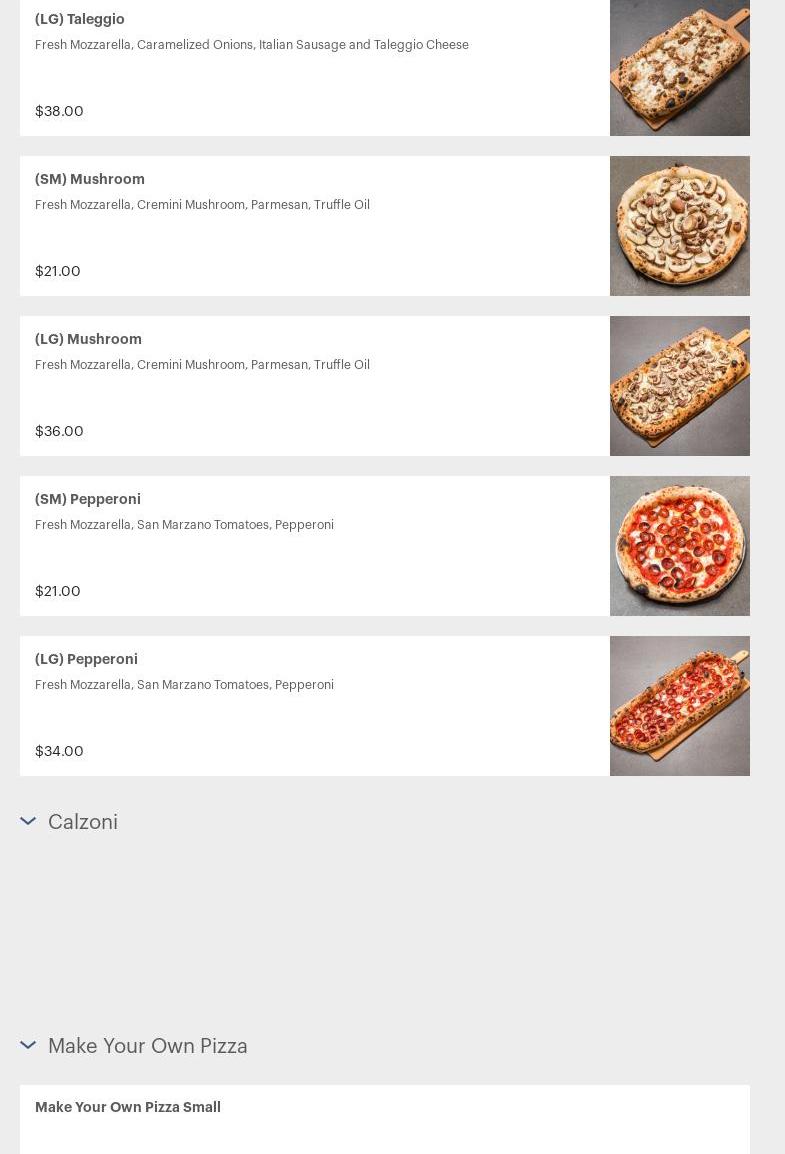The image size is (785, 1154).
Task: Choose the (LG) Mushroom pizza for $36.00
Action: [x=88, y=340]
